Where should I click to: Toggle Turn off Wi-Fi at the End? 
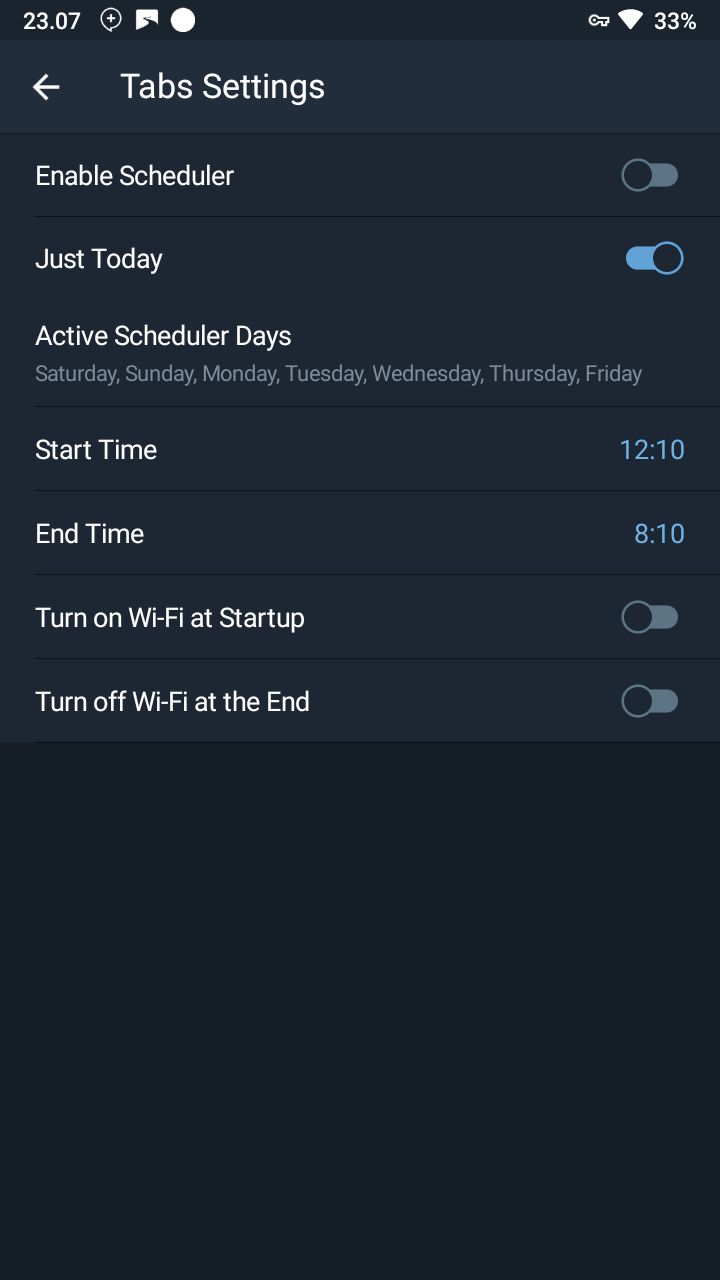coord(651,702)
